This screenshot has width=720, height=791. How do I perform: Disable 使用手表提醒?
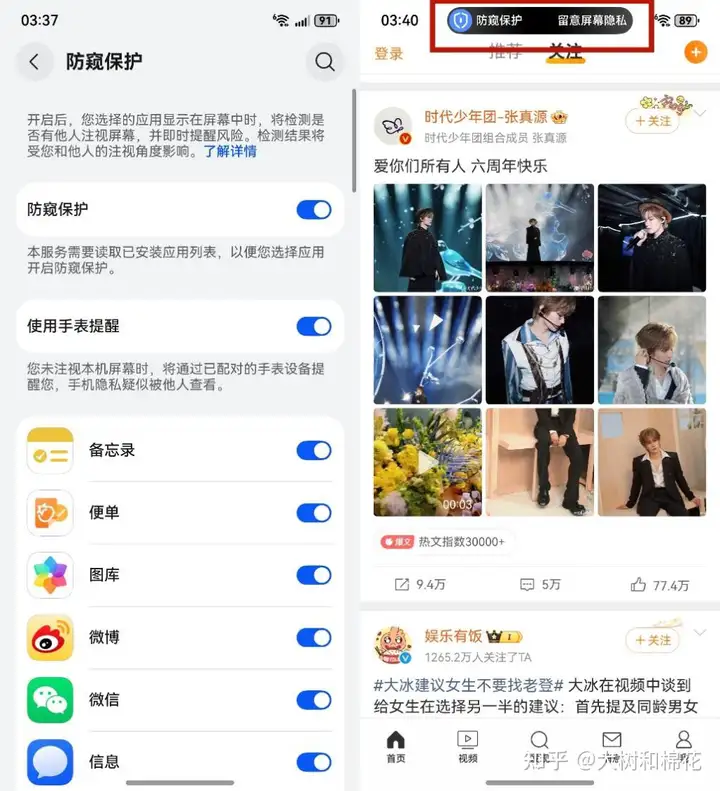click(x=314, y=327)
